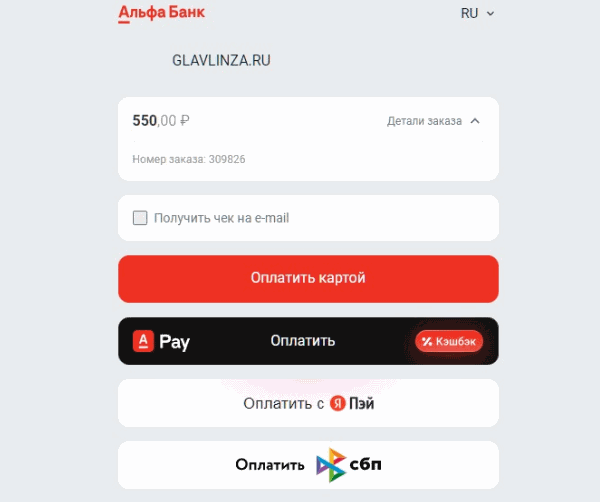Viewport: 600px width, 502px height.
Task: Open the RU language dropdown
Action: (x=477, y=13)
